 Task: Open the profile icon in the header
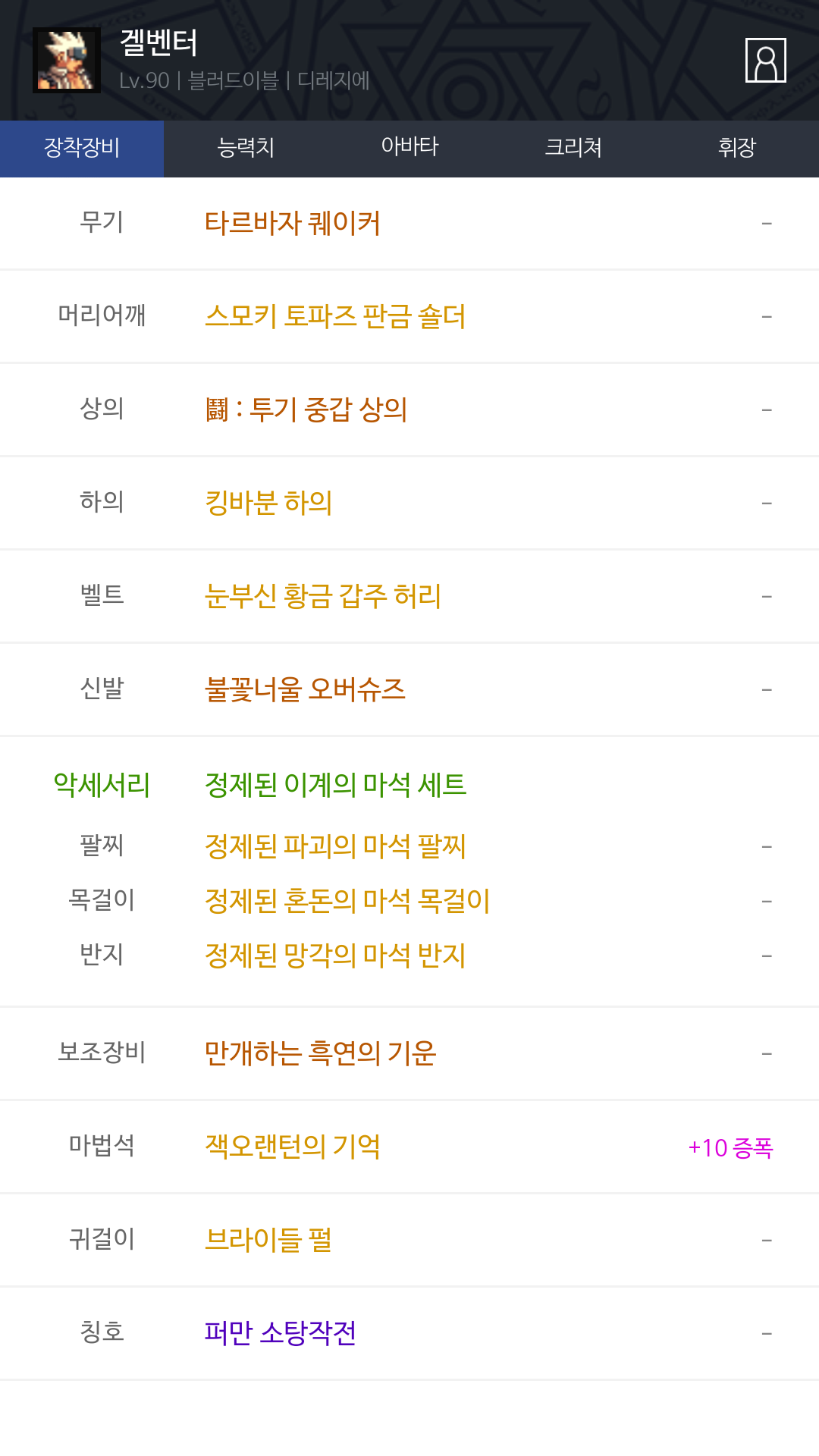tap(765, 60)
